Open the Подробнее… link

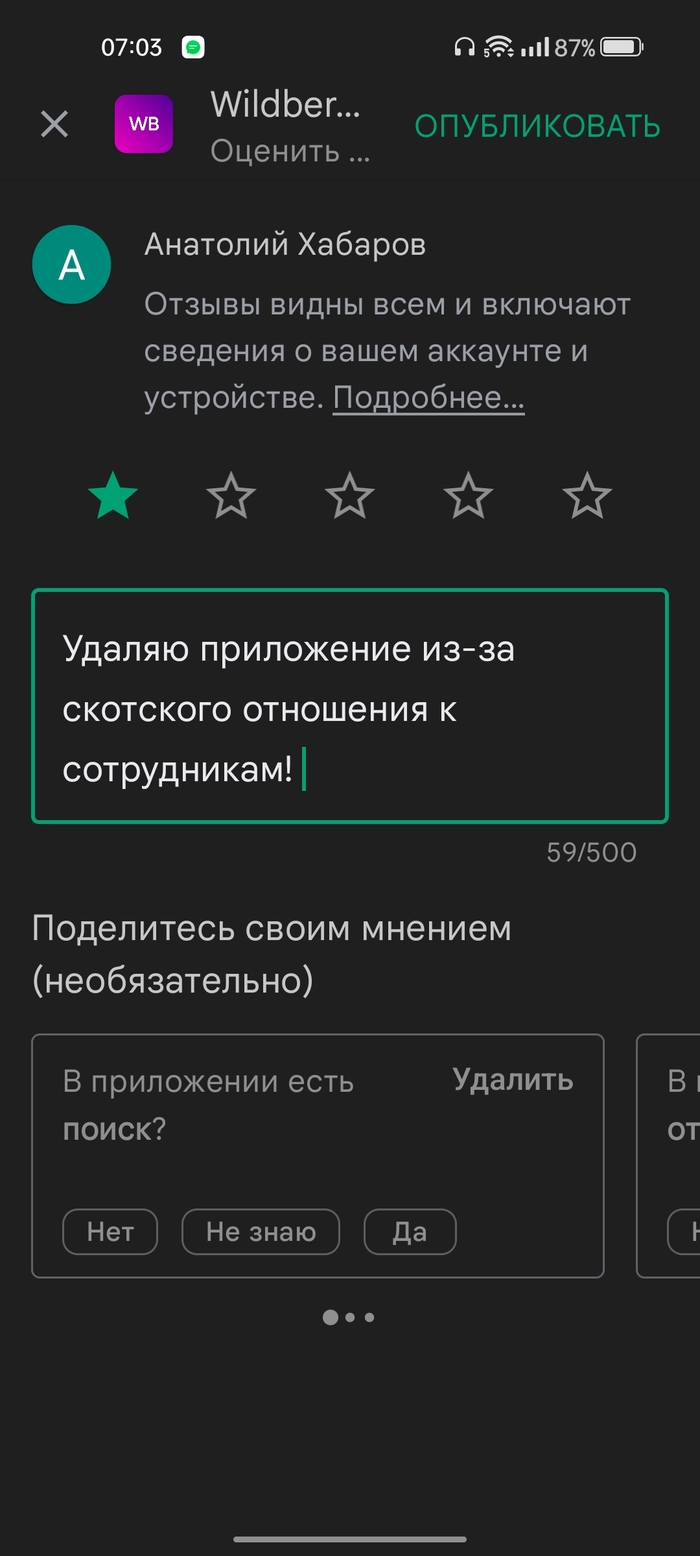click(x=428, y=398)
